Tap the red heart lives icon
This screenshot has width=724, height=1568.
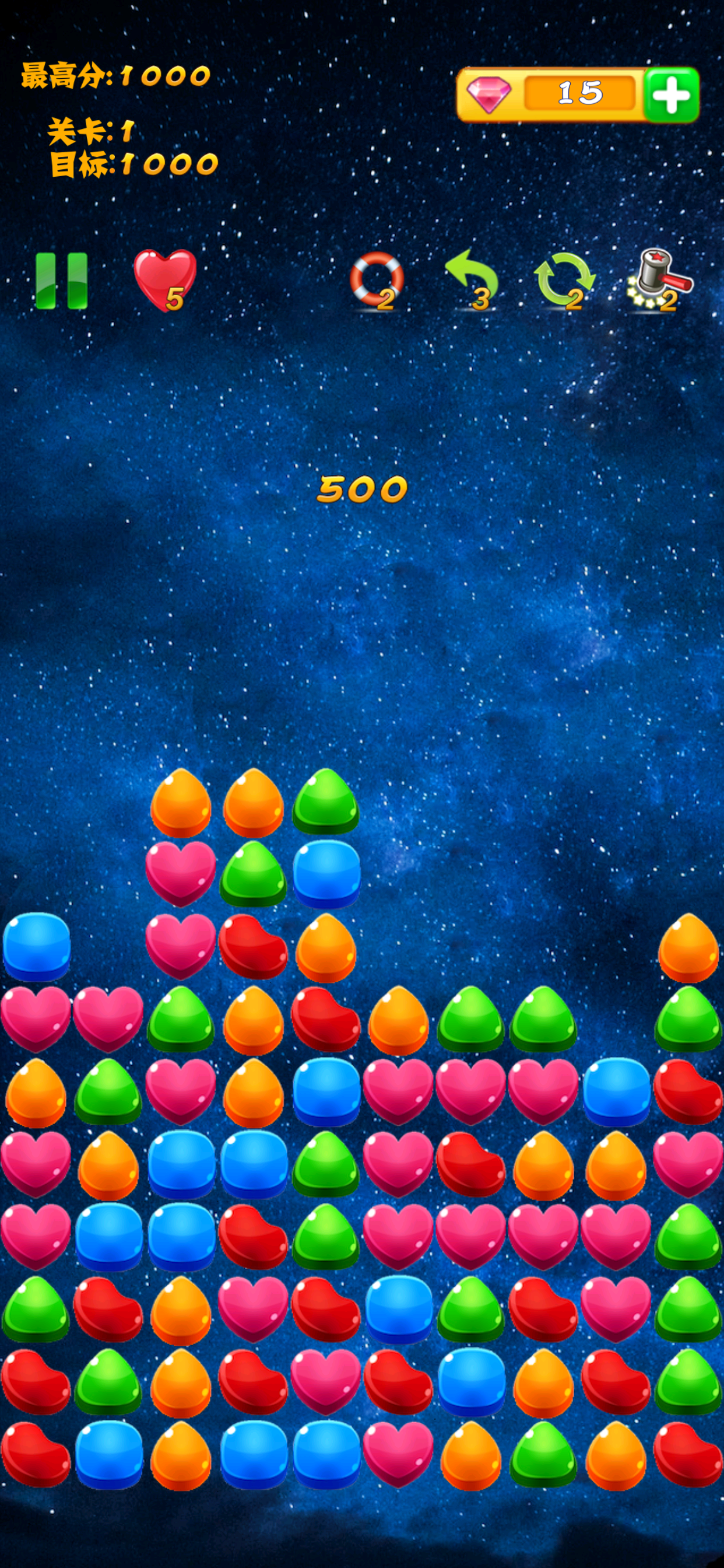pyautogui.click(x=164, y=279)
